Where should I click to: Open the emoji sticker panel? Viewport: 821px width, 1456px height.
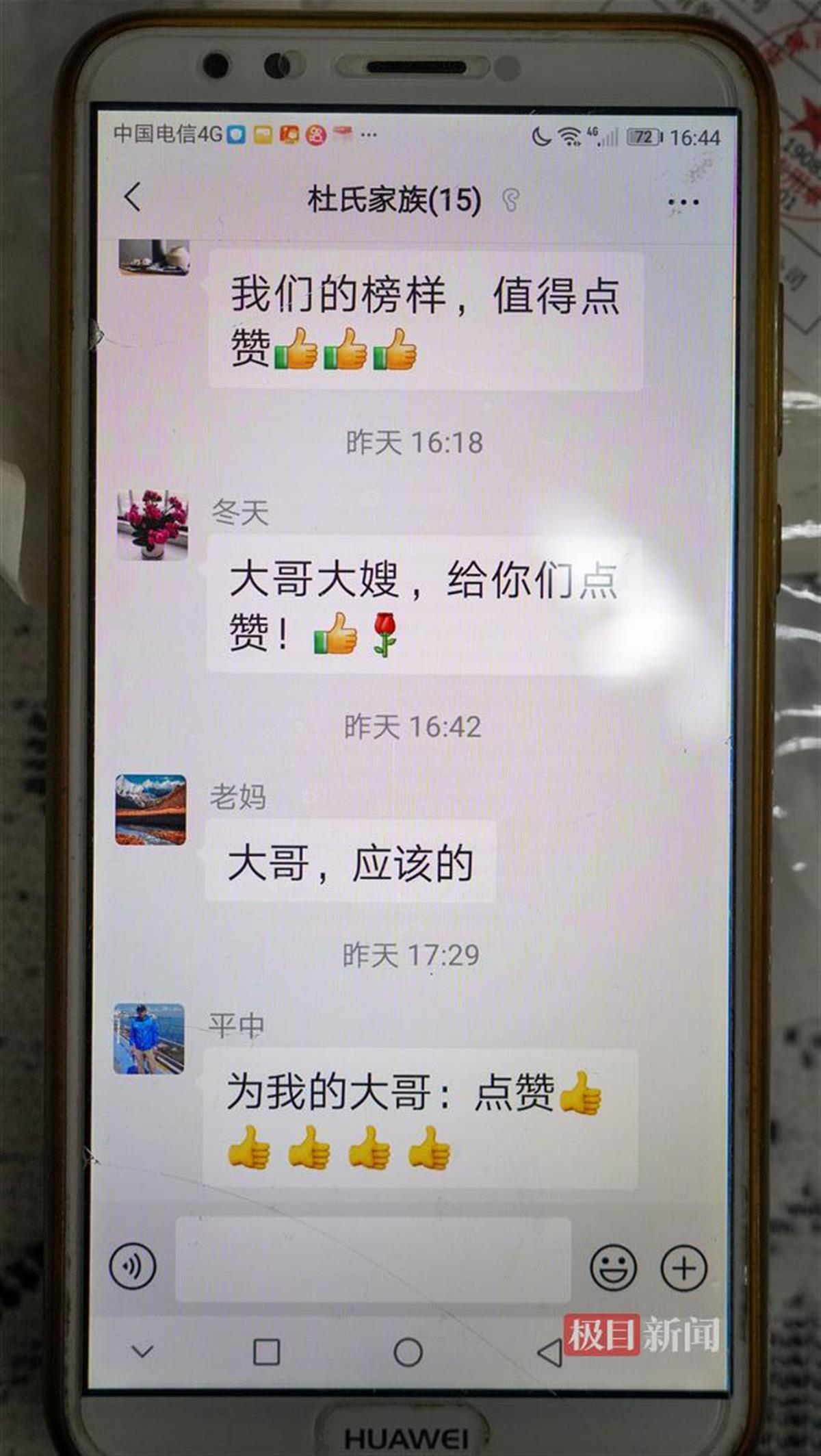click(613, 1267)
